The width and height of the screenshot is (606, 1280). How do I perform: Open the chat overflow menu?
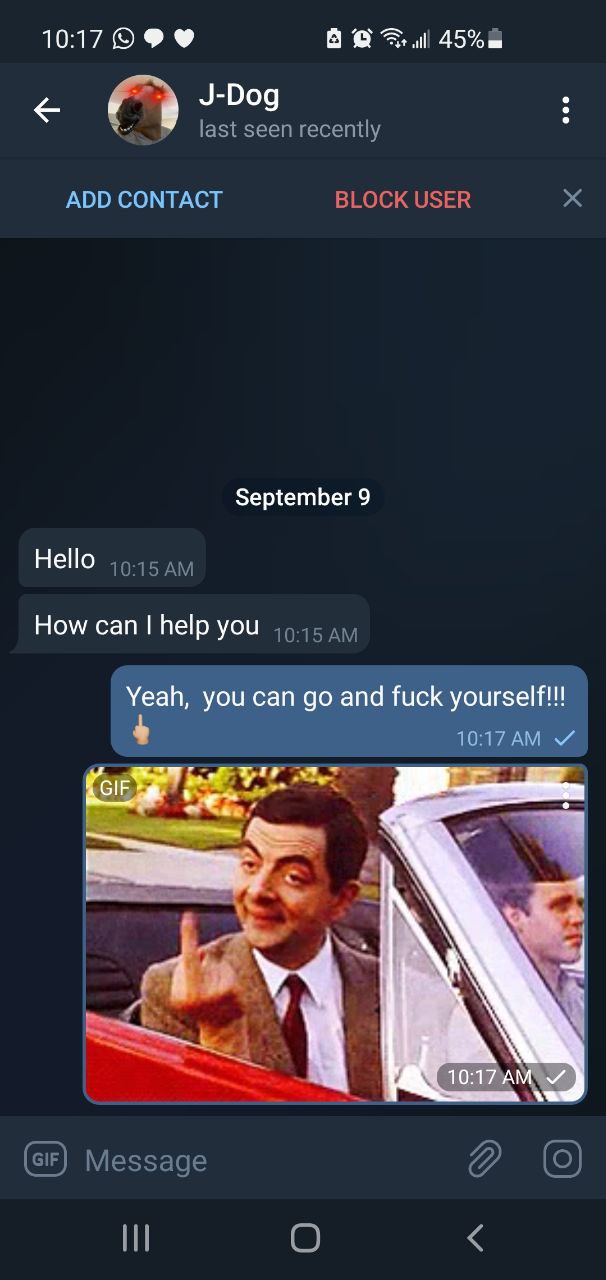(x=566, y=110)
